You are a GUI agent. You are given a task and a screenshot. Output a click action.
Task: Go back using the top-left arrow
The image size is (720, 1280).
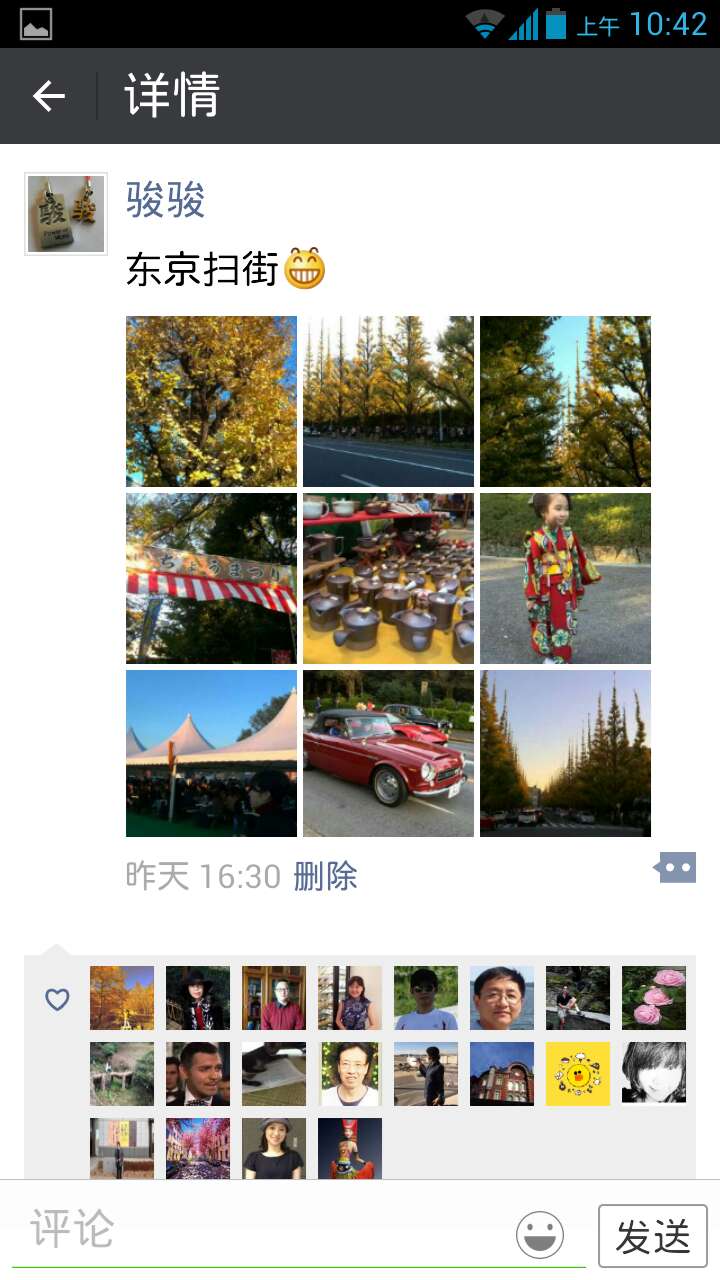tap(48, 96)
